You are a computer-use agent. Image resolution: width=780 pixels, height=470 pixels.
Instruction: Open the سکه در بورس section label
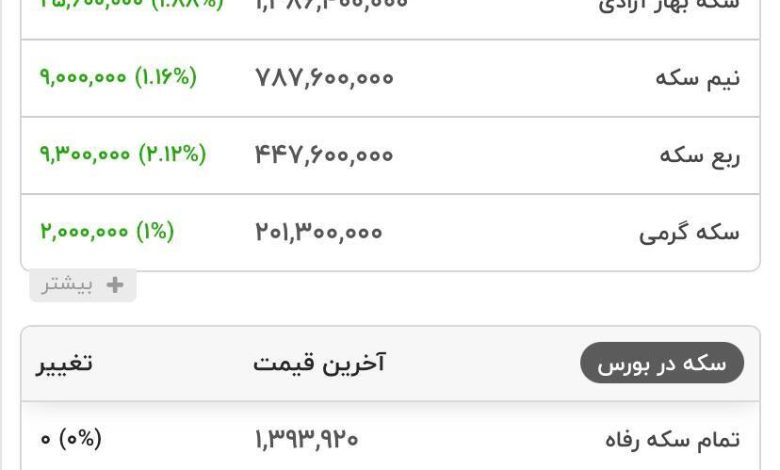661,365
